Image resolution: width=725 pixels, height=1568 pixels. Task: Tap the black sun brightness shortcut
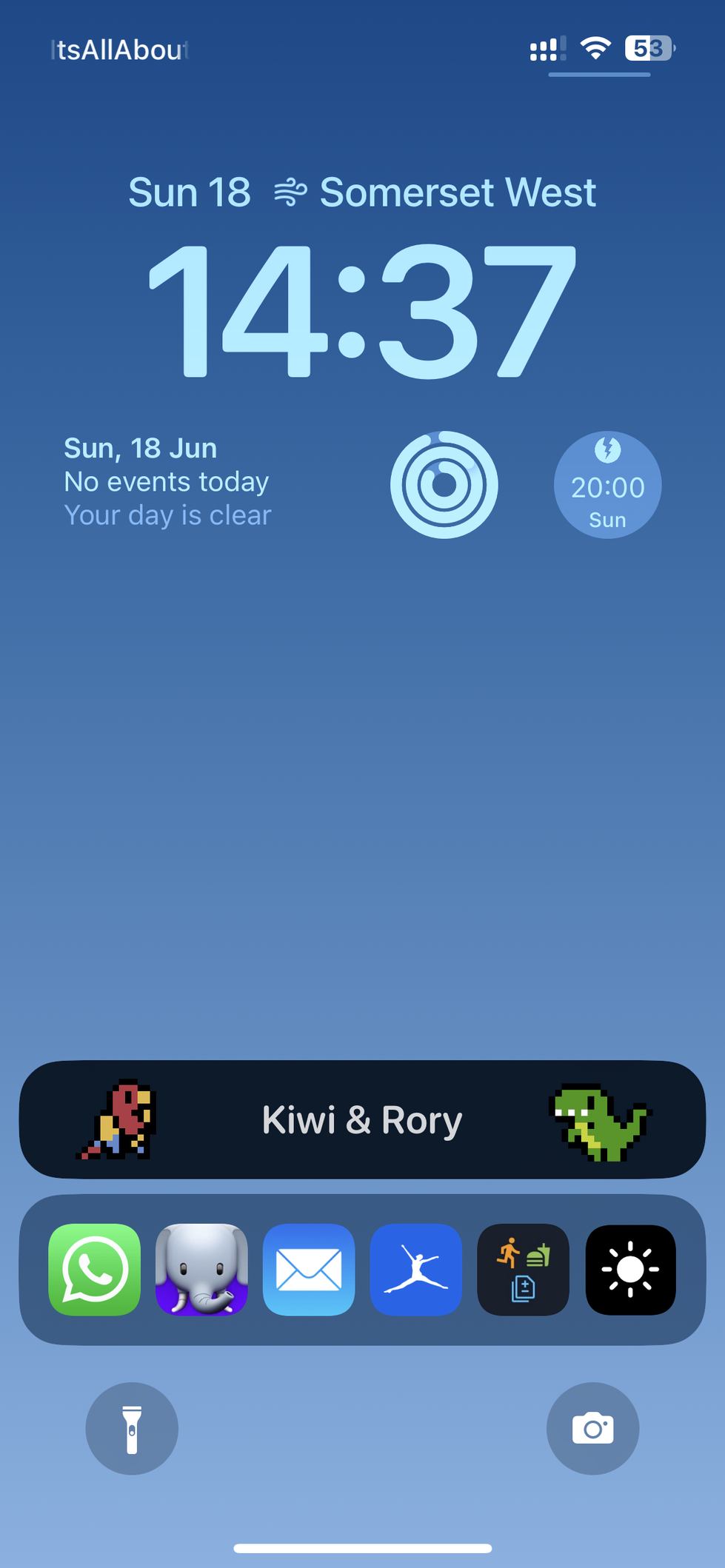630,1269
